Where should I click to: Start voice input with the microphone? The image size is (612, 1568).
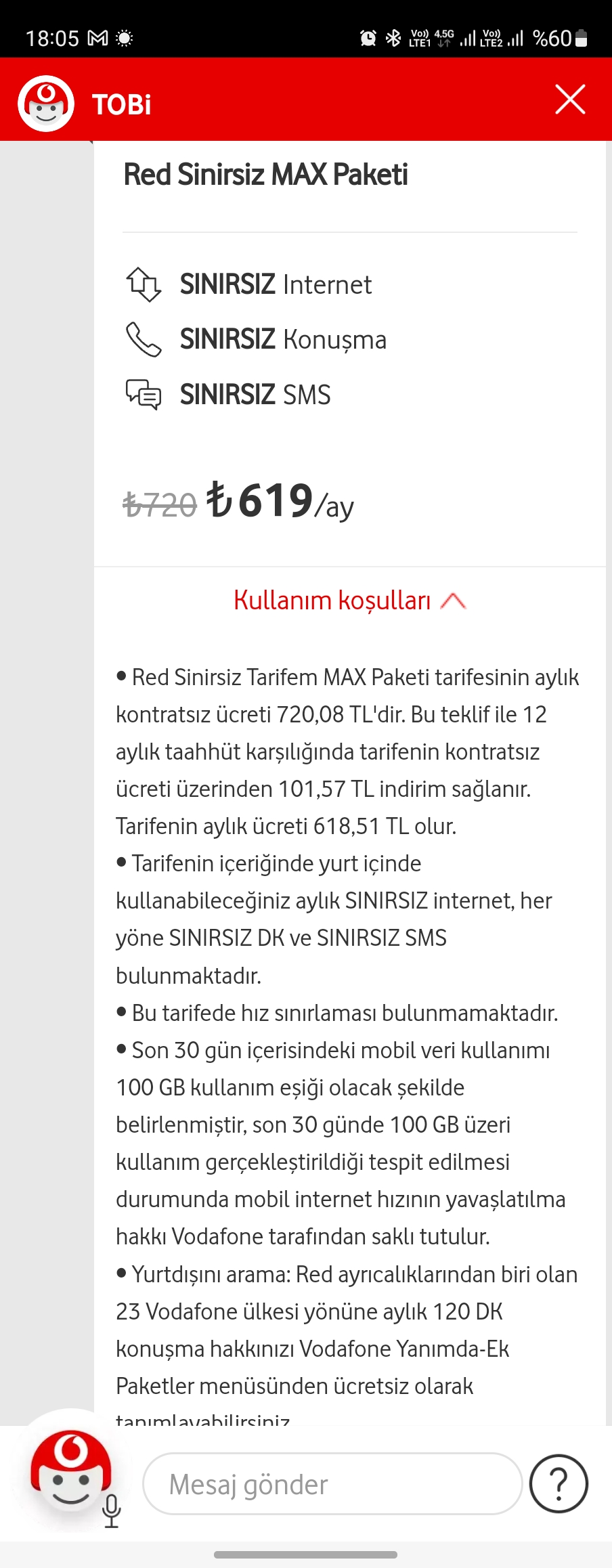112,1510
